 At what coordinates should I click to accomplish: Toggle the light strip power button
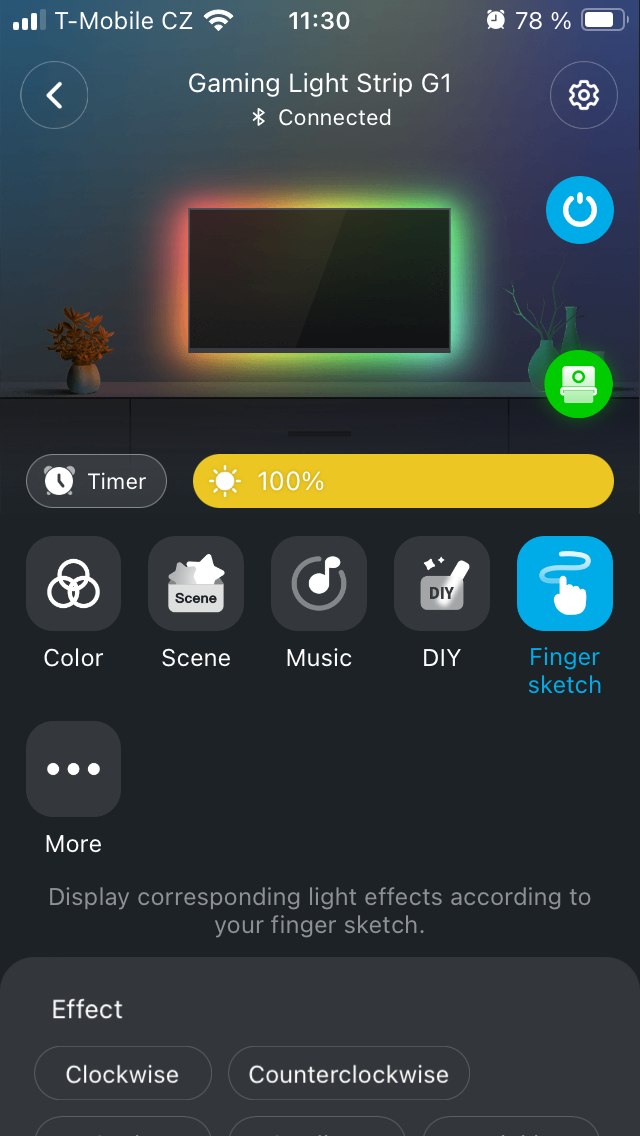click(579, 210)
